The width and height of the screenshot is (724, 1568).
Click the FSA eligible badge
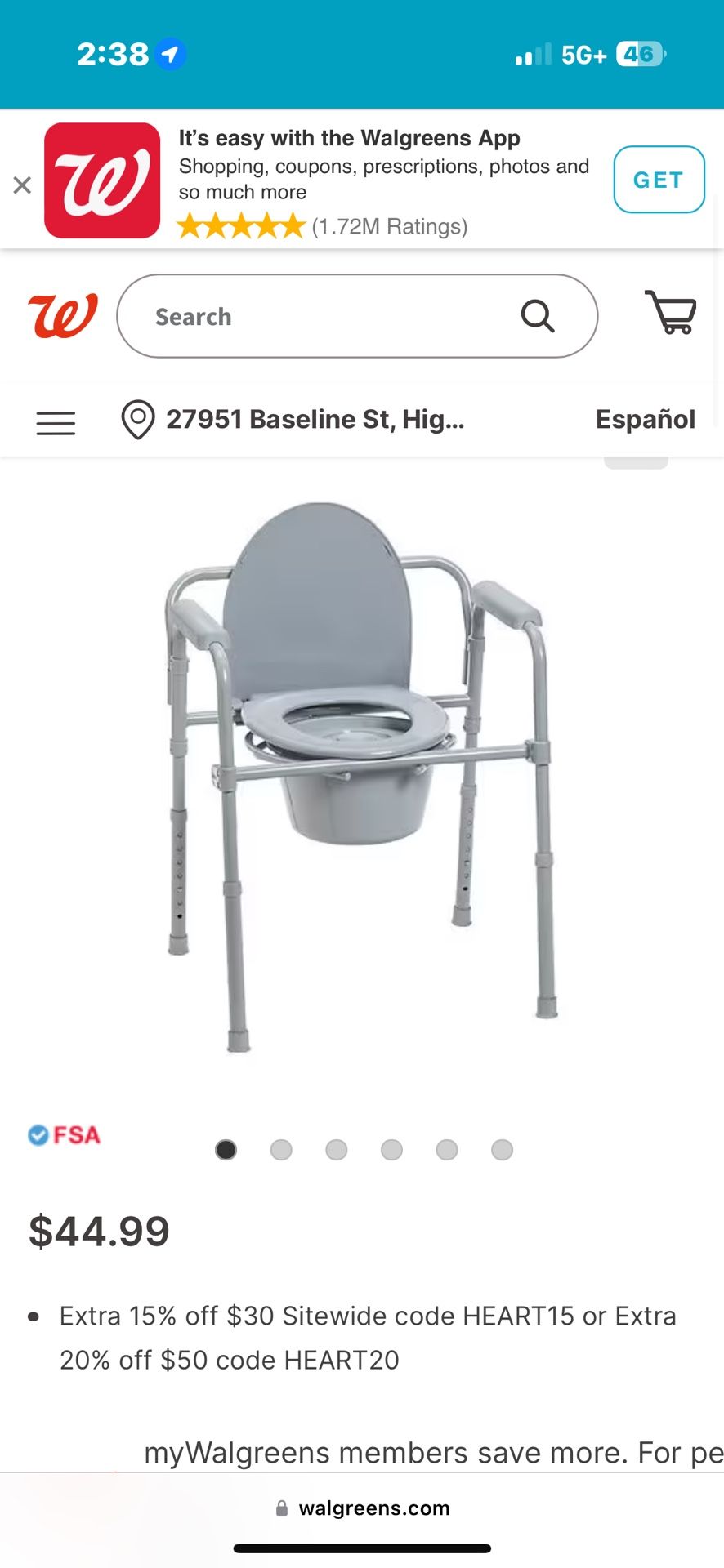coord(64,1134)
